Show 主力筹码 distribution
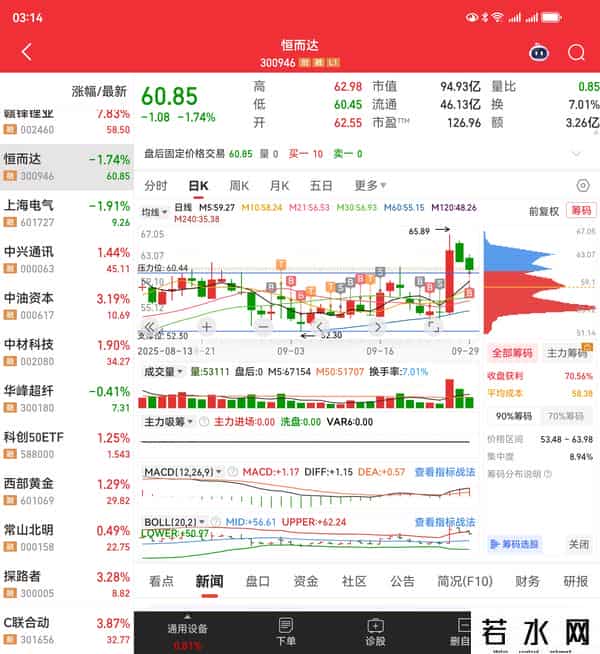Screen dimensions: 600x654 coord(567,354)
